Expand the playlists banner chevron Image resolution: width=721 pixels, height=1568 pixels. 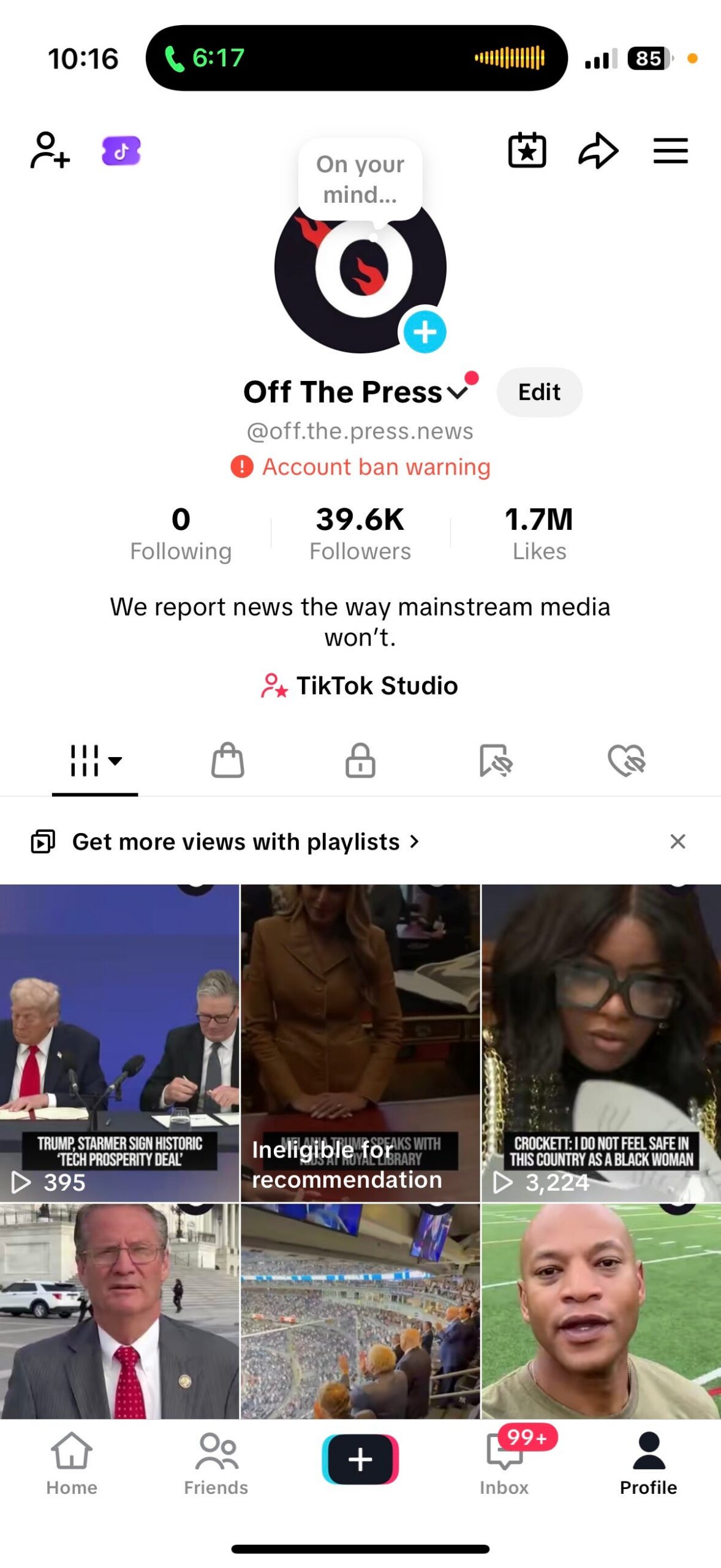coord(414,842)
